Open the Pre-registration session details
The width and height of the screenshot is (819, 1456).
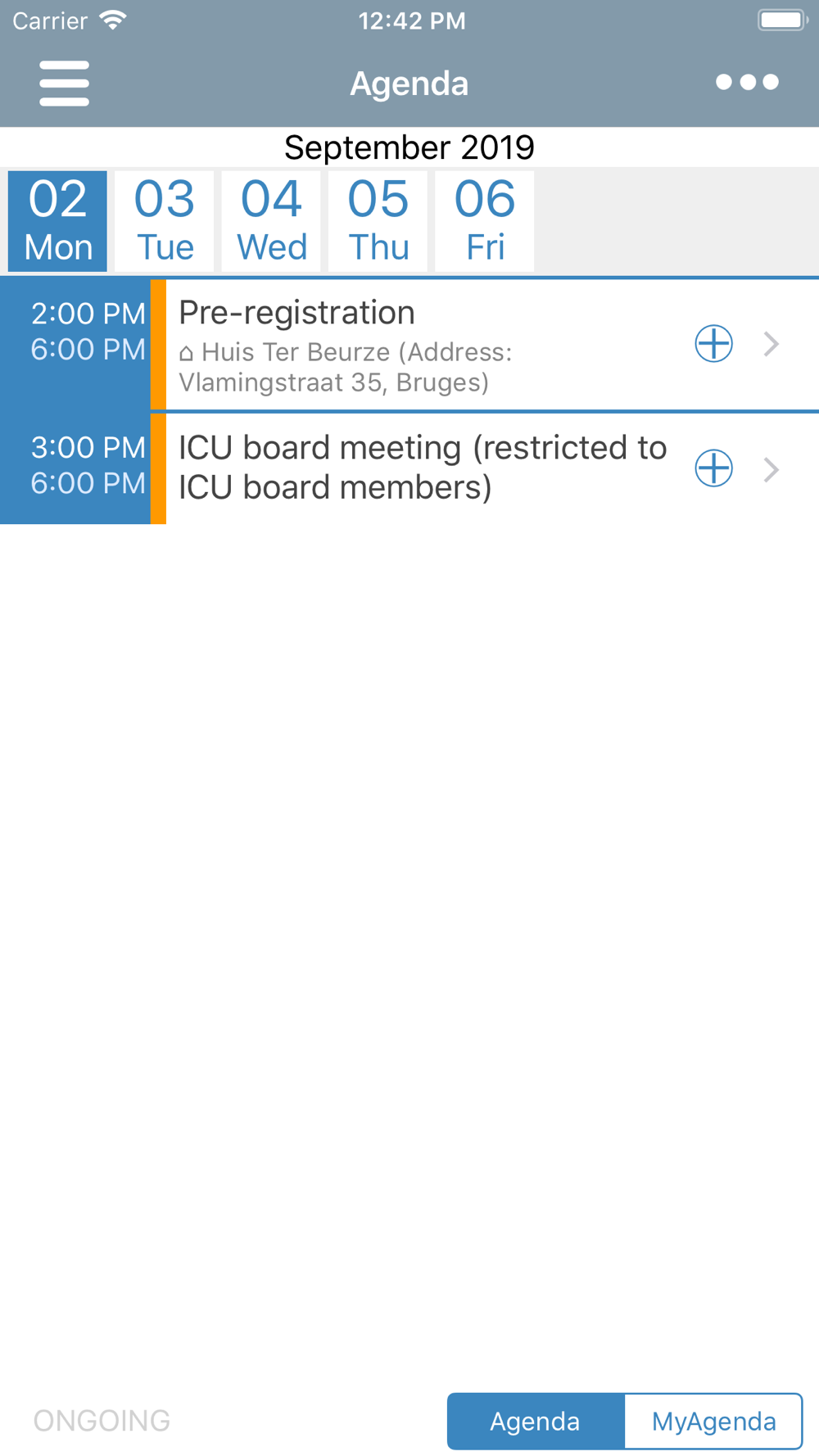coord(426,345)
